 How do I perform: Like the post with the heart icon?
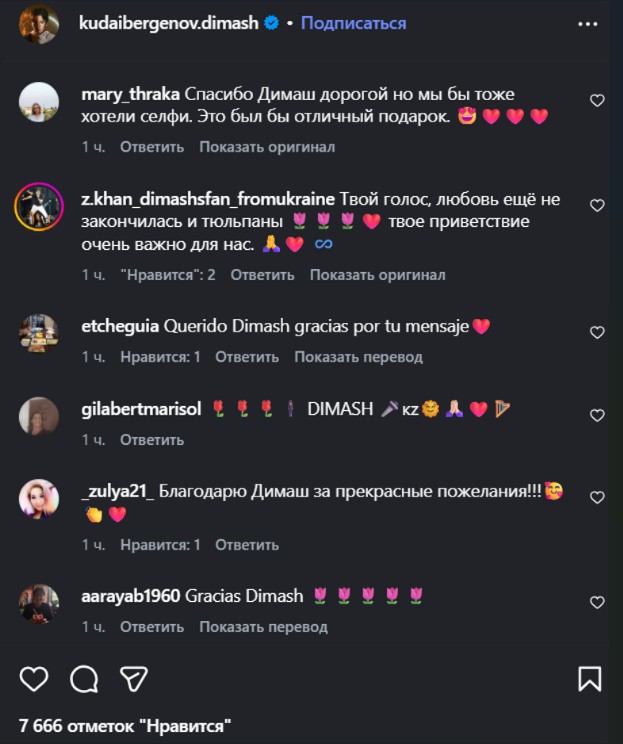point(34,679)
